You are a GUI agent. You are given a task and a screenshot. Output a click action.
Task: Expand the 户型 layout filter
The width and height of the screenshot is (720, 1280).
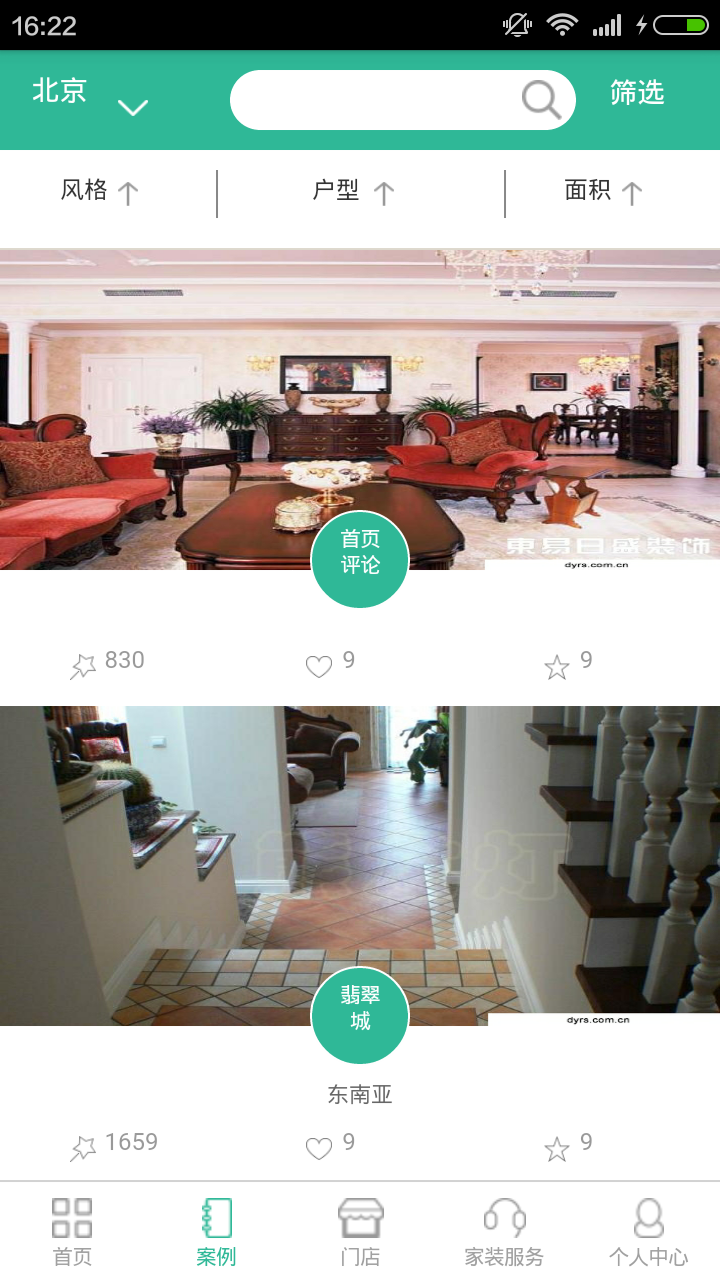click(x=354, y=191)
